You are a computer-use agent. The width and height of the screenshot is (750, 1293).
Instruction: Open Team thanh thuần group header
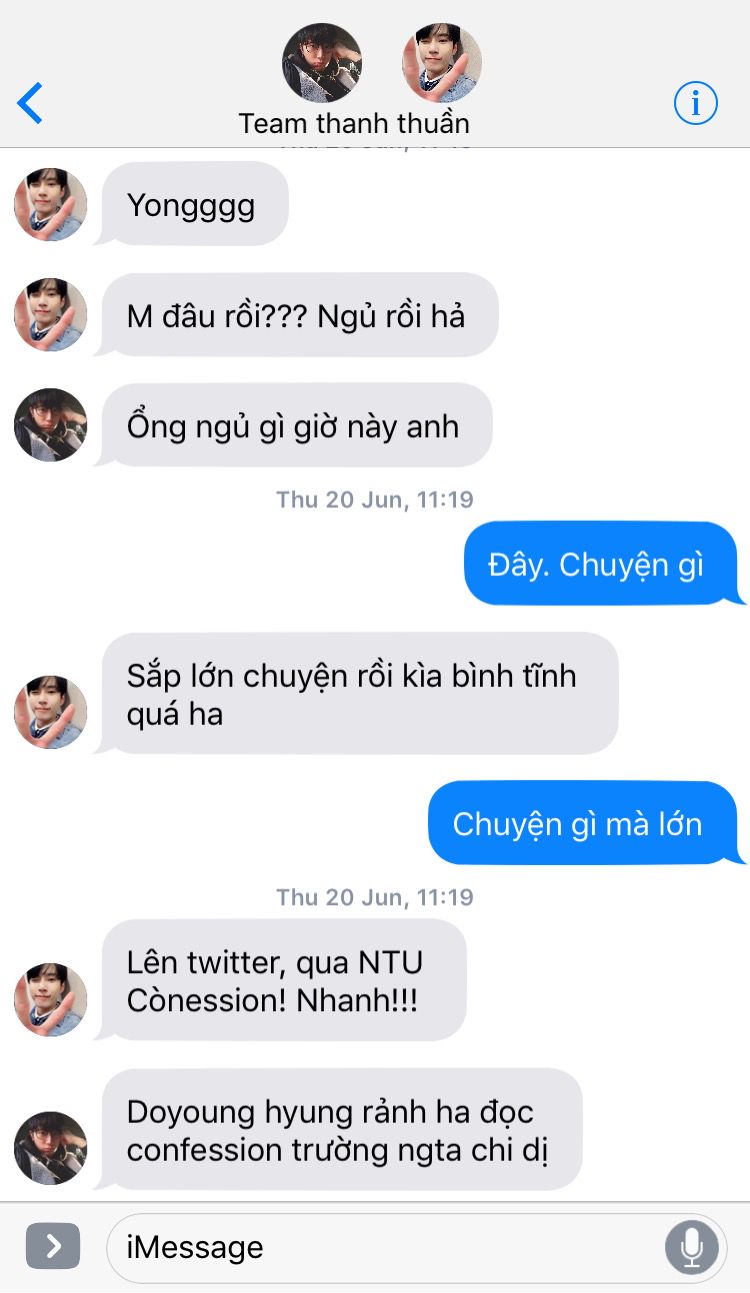tap(354, 122)
